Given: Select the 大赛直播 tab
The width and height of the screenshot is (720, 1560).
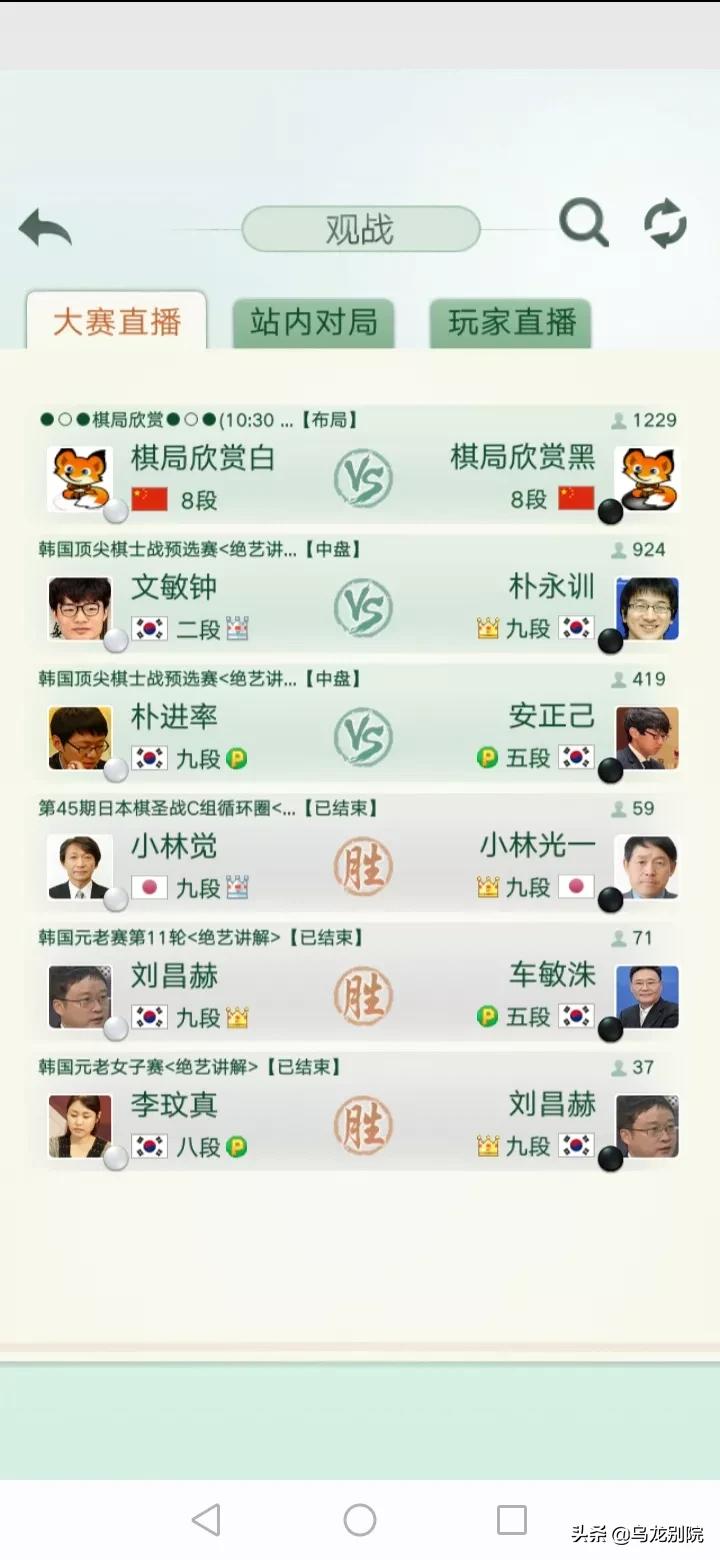Looking at the screenshot, I should (x=117, y=322).
